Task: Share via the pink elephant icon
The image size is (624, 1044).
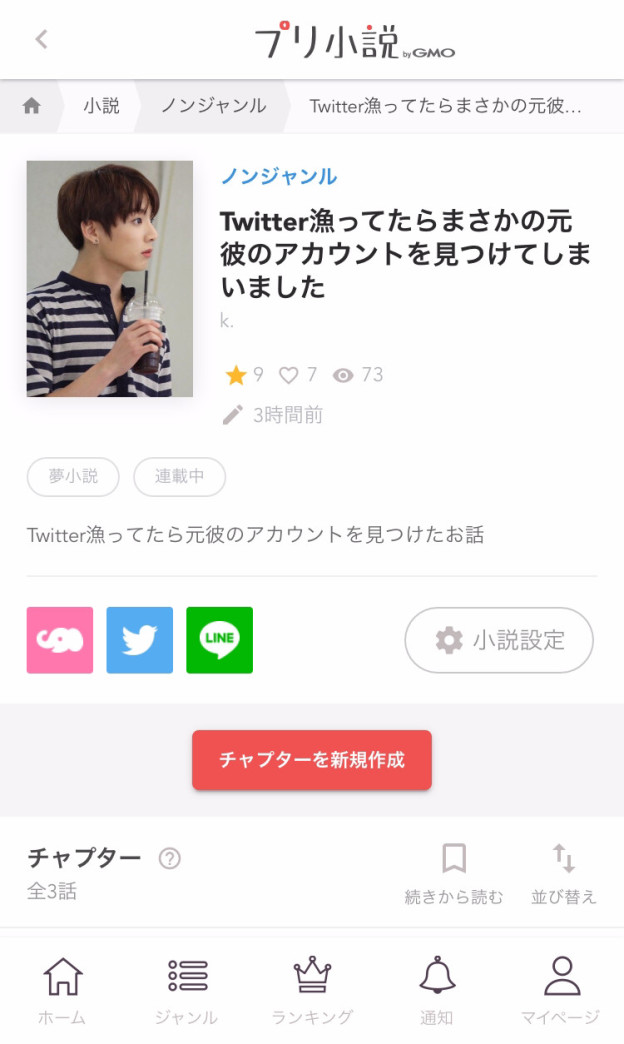Action: [x=60, y=640]
